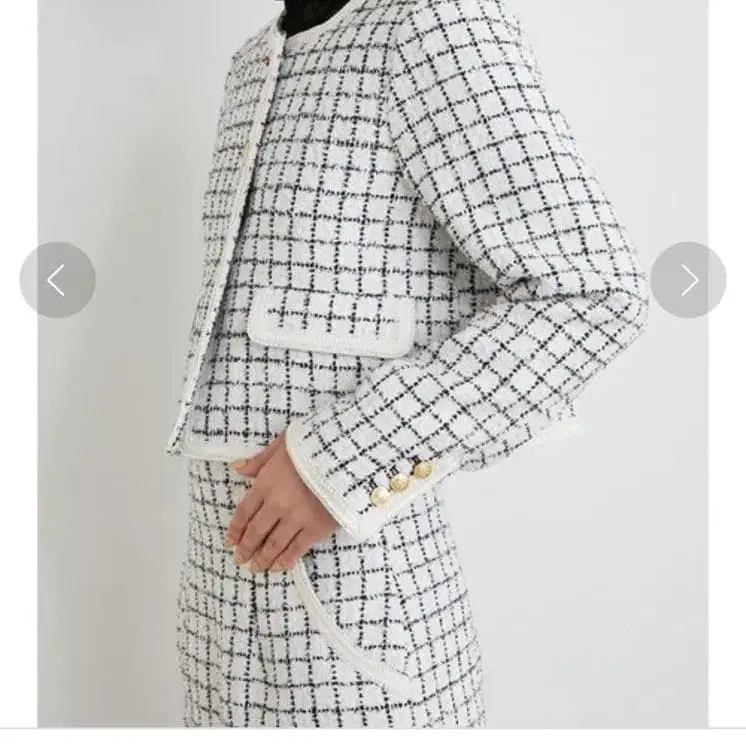Go to the previous product photo
The width and height of the screenshot is (746, 746).
(57, 280)
